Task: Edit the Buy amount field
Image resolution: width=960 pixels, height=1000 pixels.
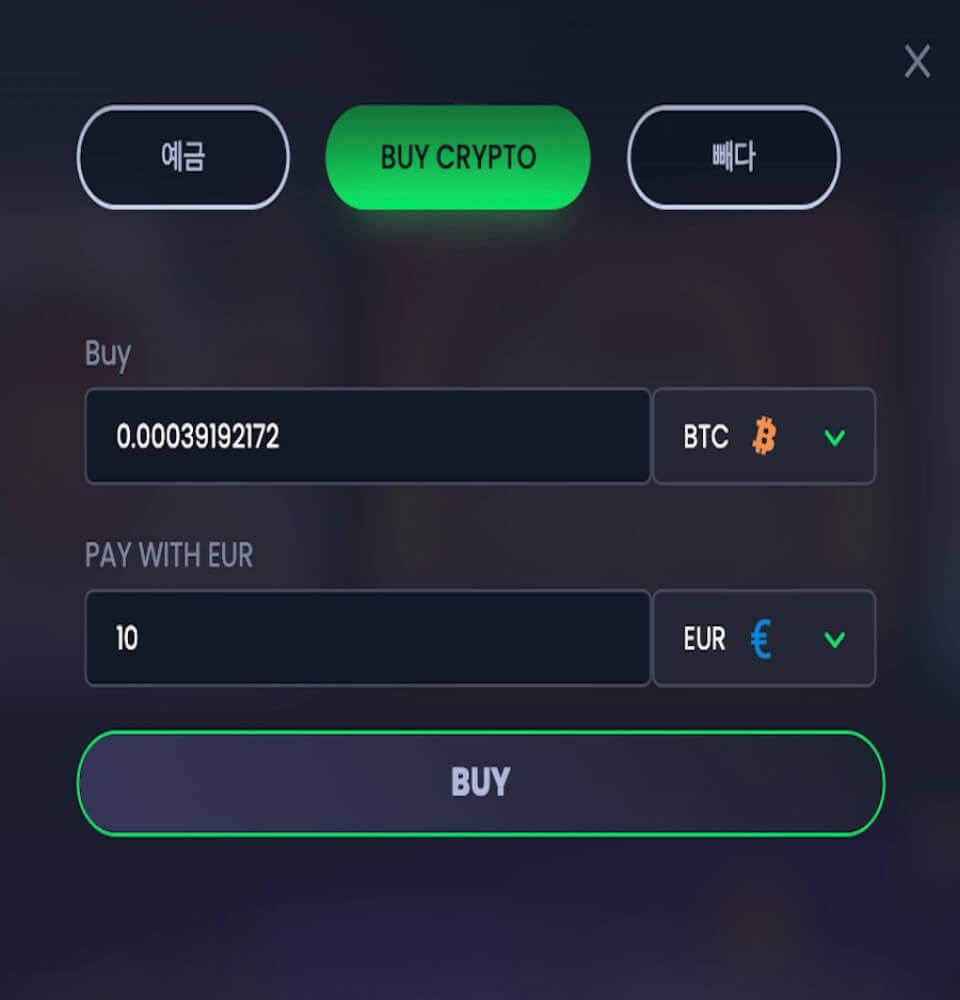Action: [367, 437]
